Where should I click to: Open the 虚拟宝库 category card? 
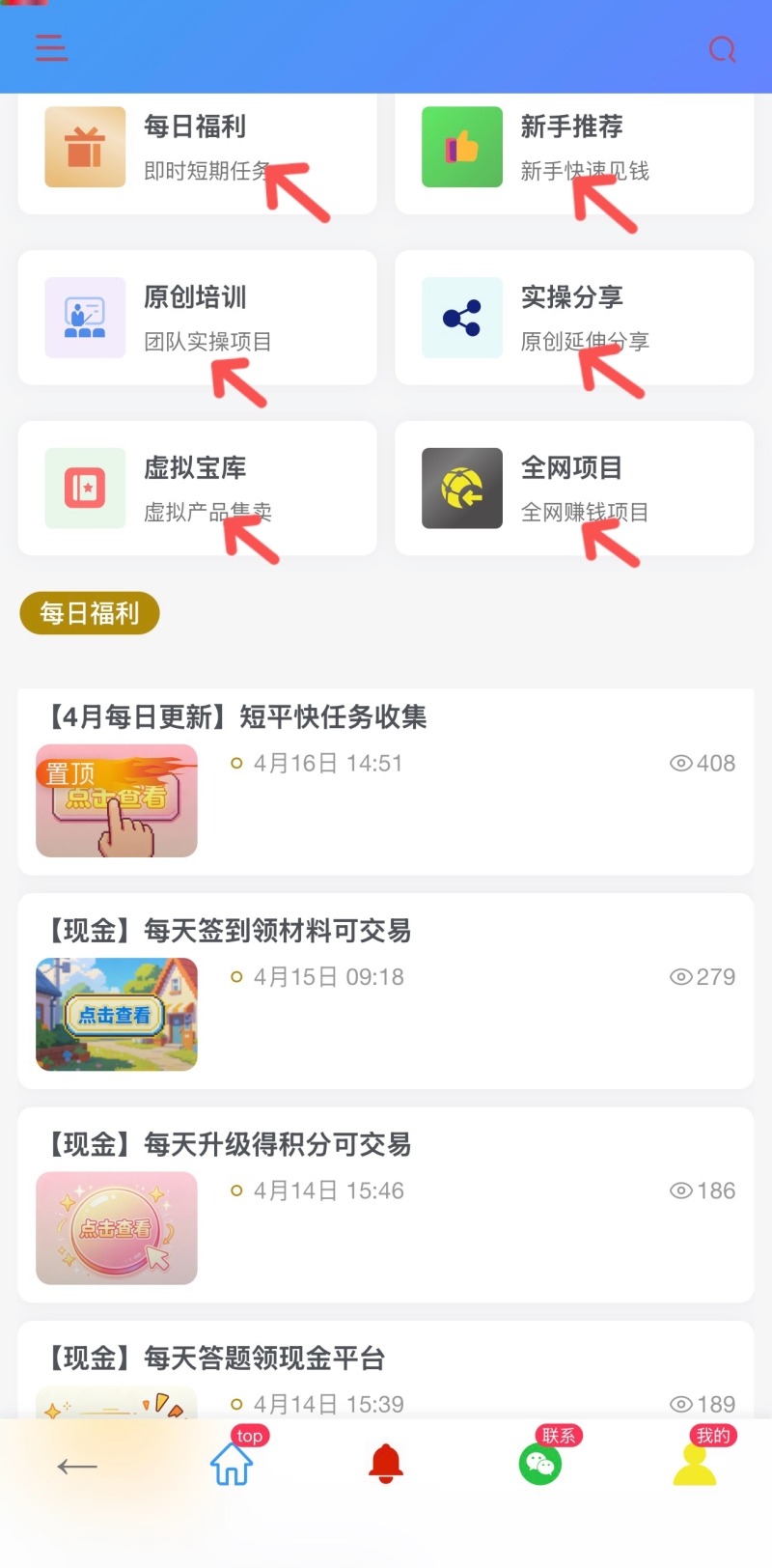click(x=197, y=489)
